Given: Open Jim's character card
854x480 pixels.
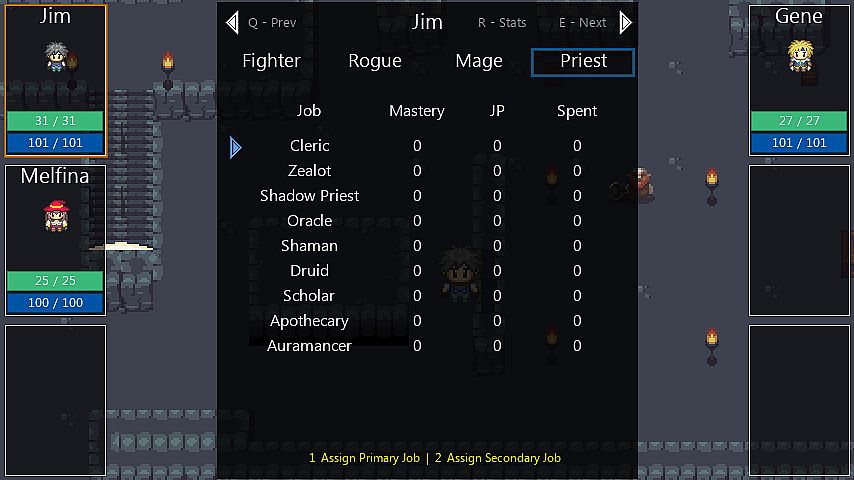Looking at the screenshot, I should (x=55, y=80).
